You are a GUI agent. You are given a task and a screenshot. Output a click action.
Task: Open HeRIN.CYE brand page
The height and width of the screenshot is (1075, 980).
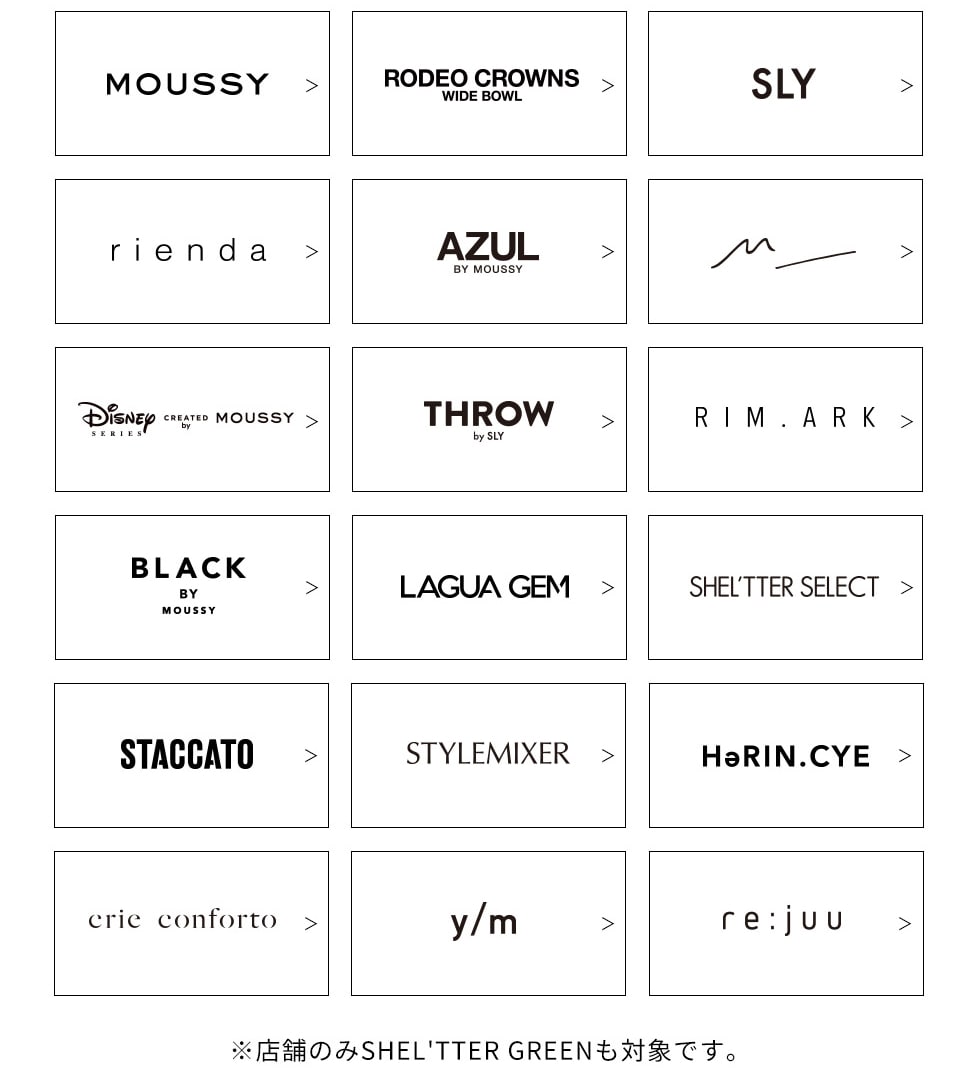tap(786, 755)
